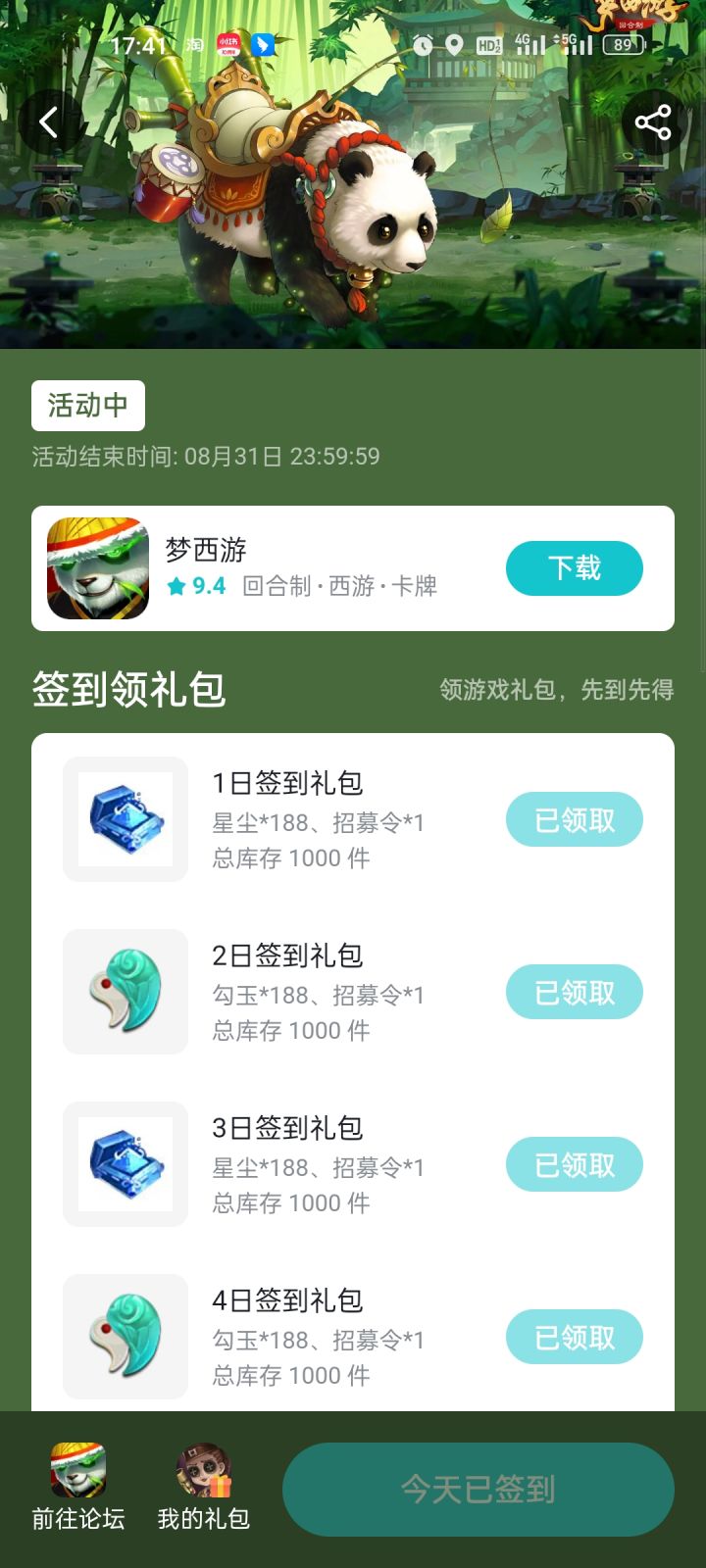The width and height of the screenshot is (706, 1568).
Task: Tap 已领取 on the 1日签到礼包
Action: point(574,818)
